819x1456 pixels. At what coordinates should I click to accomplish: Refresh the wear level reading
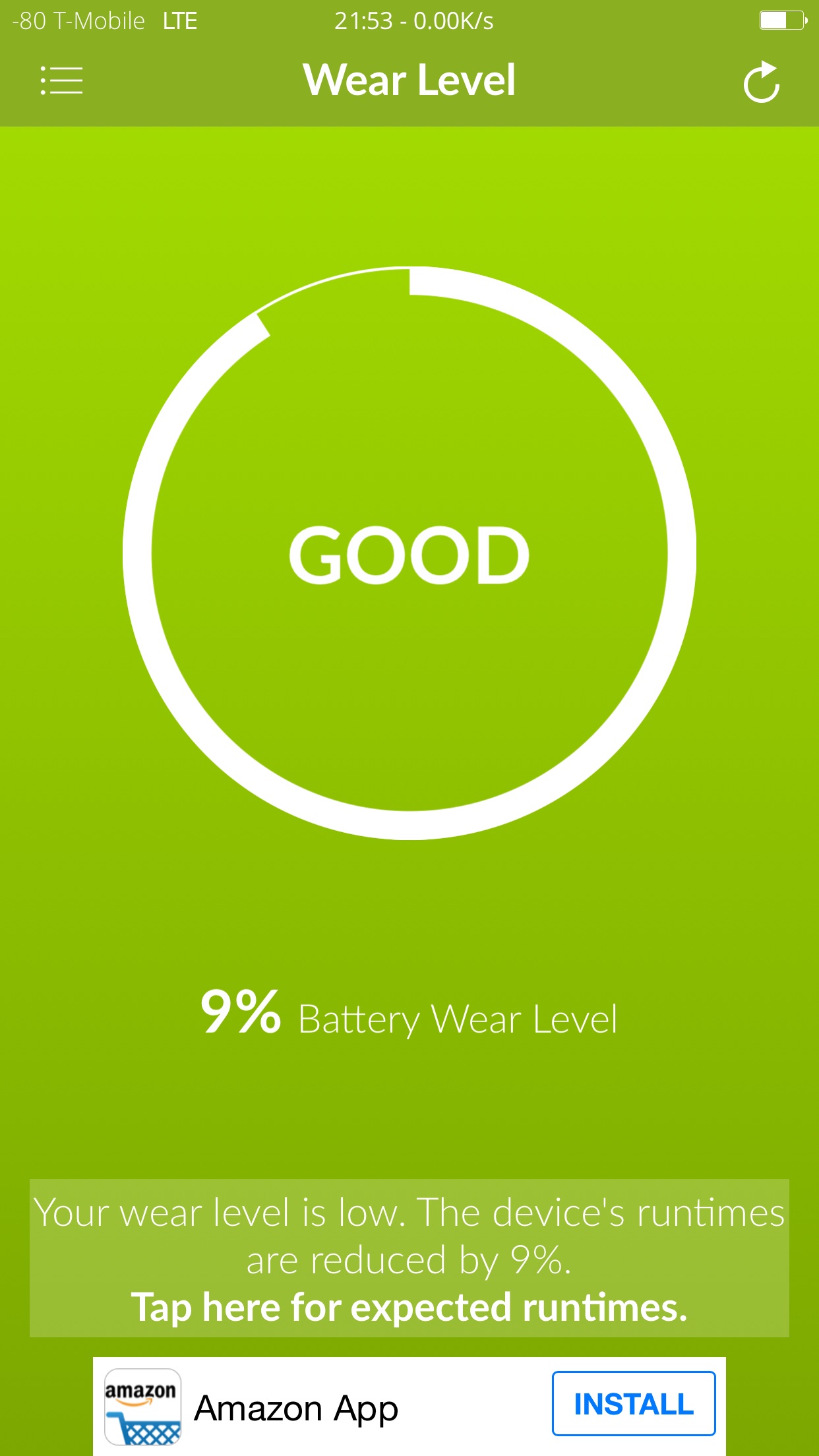pos(762,82)
